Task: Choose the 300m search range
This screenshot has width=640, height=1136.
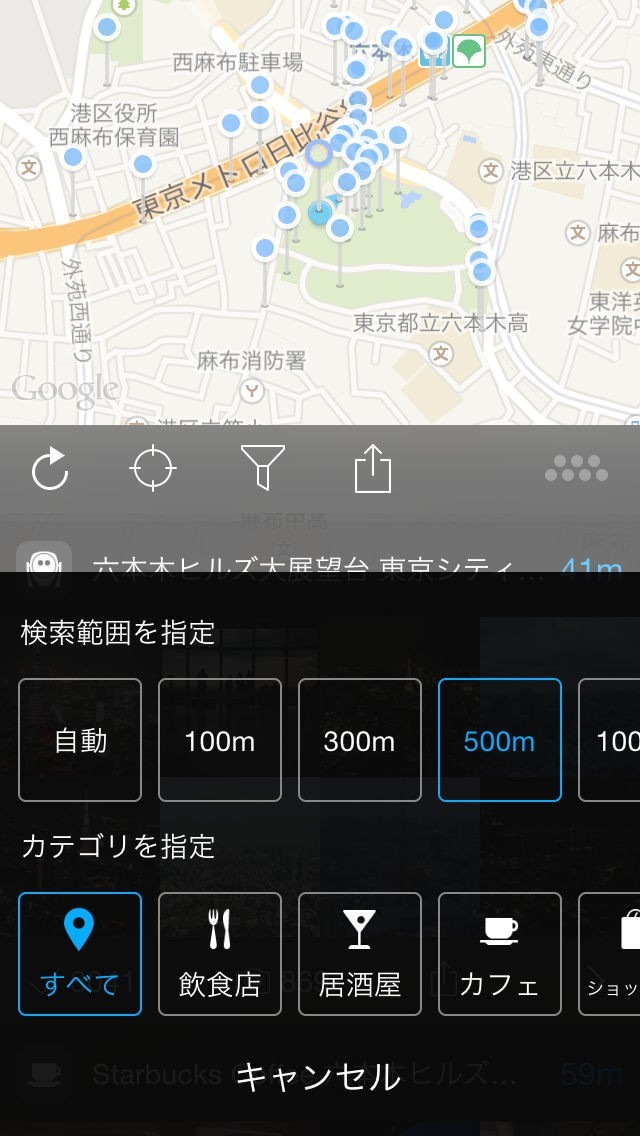Action: click(360, 740)
